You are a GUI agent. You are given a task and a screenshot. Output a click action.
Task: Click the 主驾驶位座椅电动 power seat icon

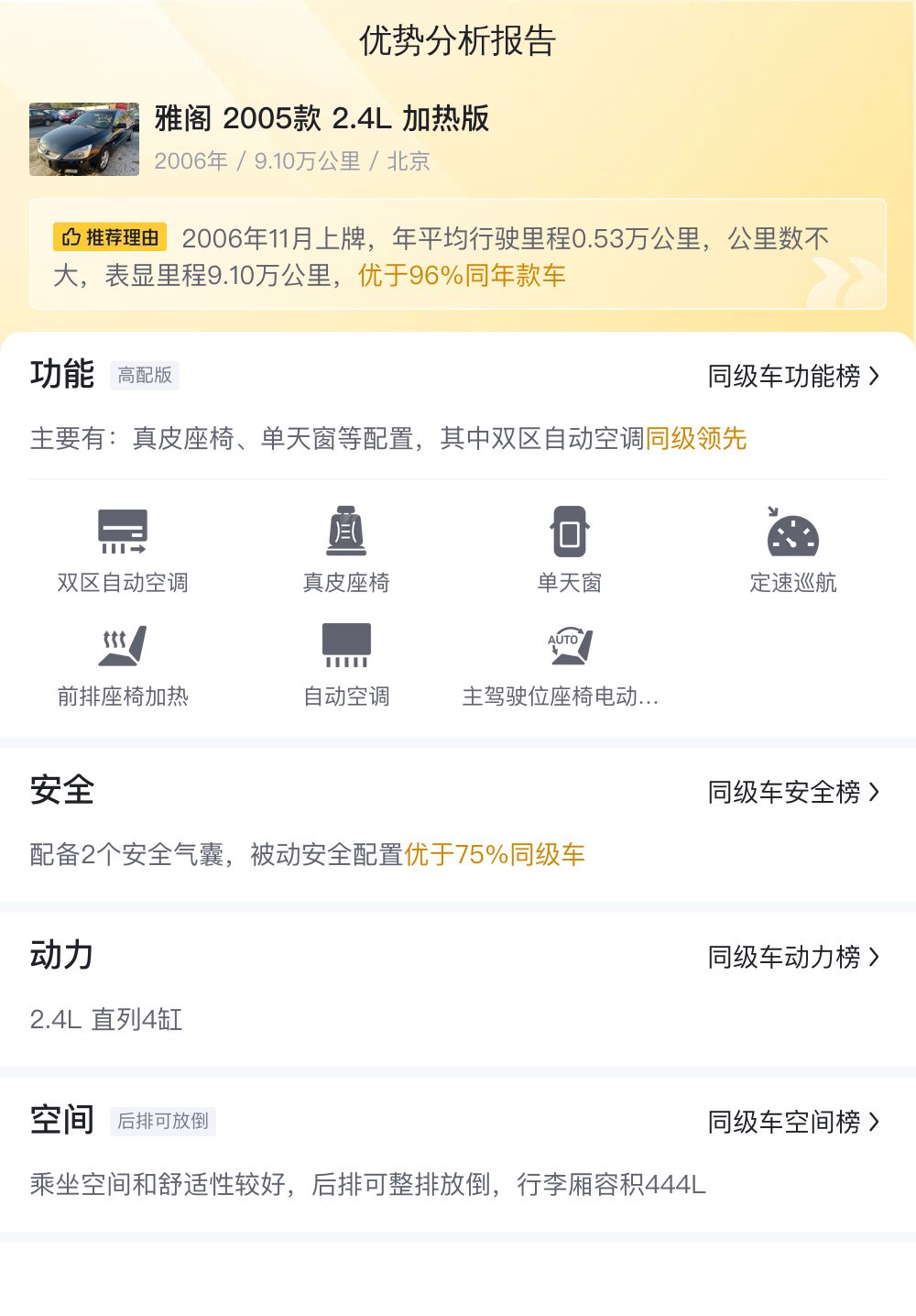pyautogui.click(x=568, y=651)
